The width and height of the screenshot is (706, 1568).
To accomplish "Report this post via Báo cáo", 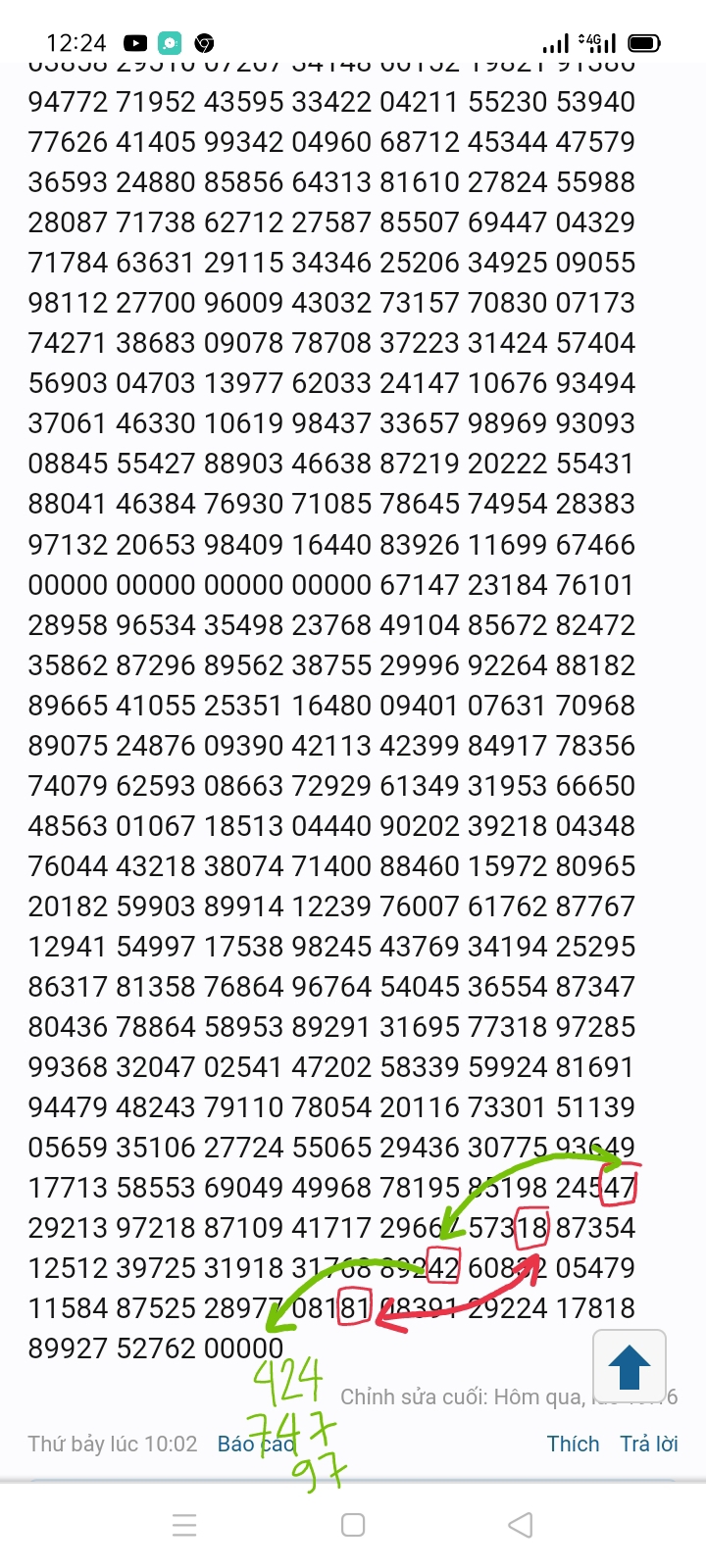I will tap(256, 1444).
